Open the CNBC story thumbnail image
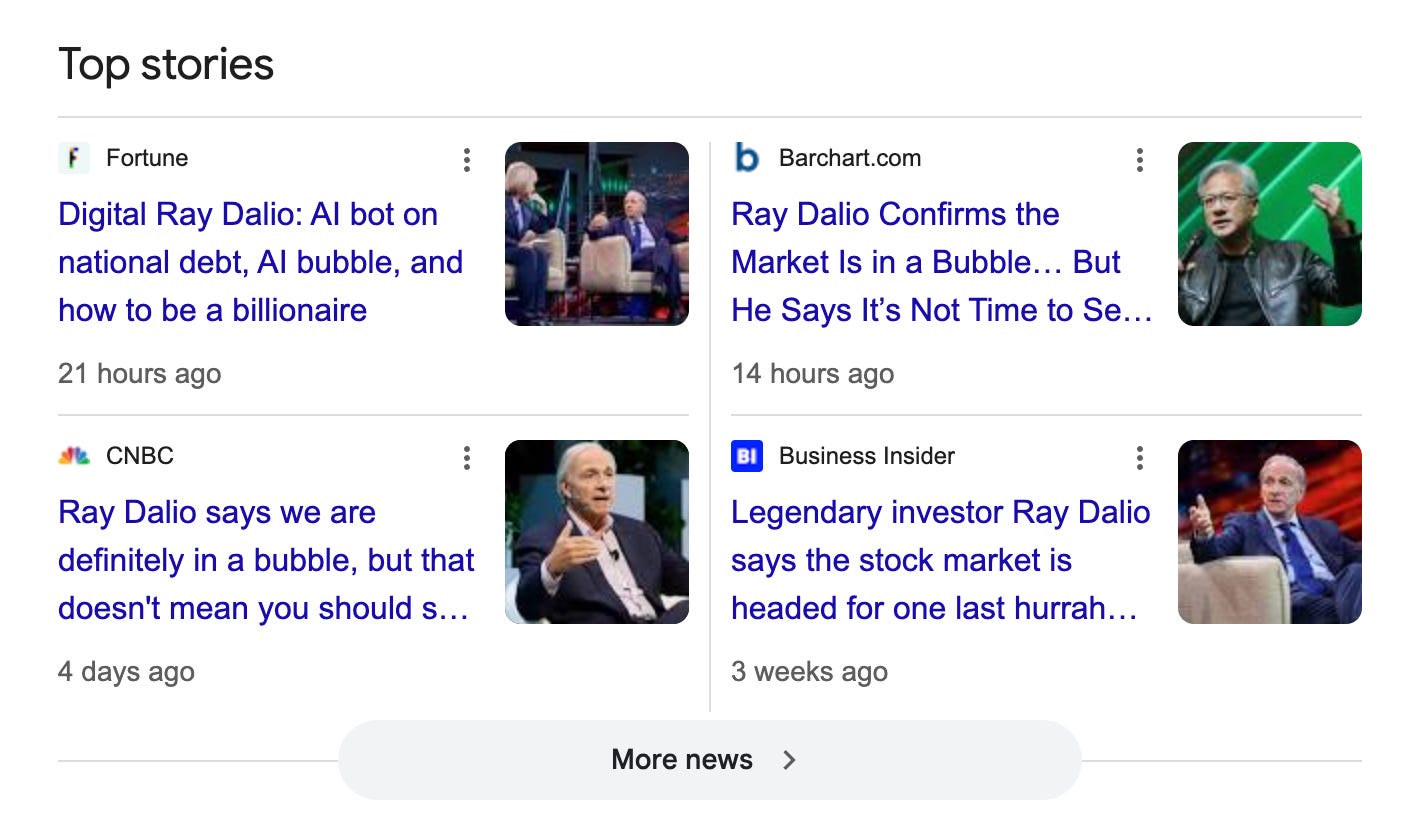 click(x=596, y=532)
